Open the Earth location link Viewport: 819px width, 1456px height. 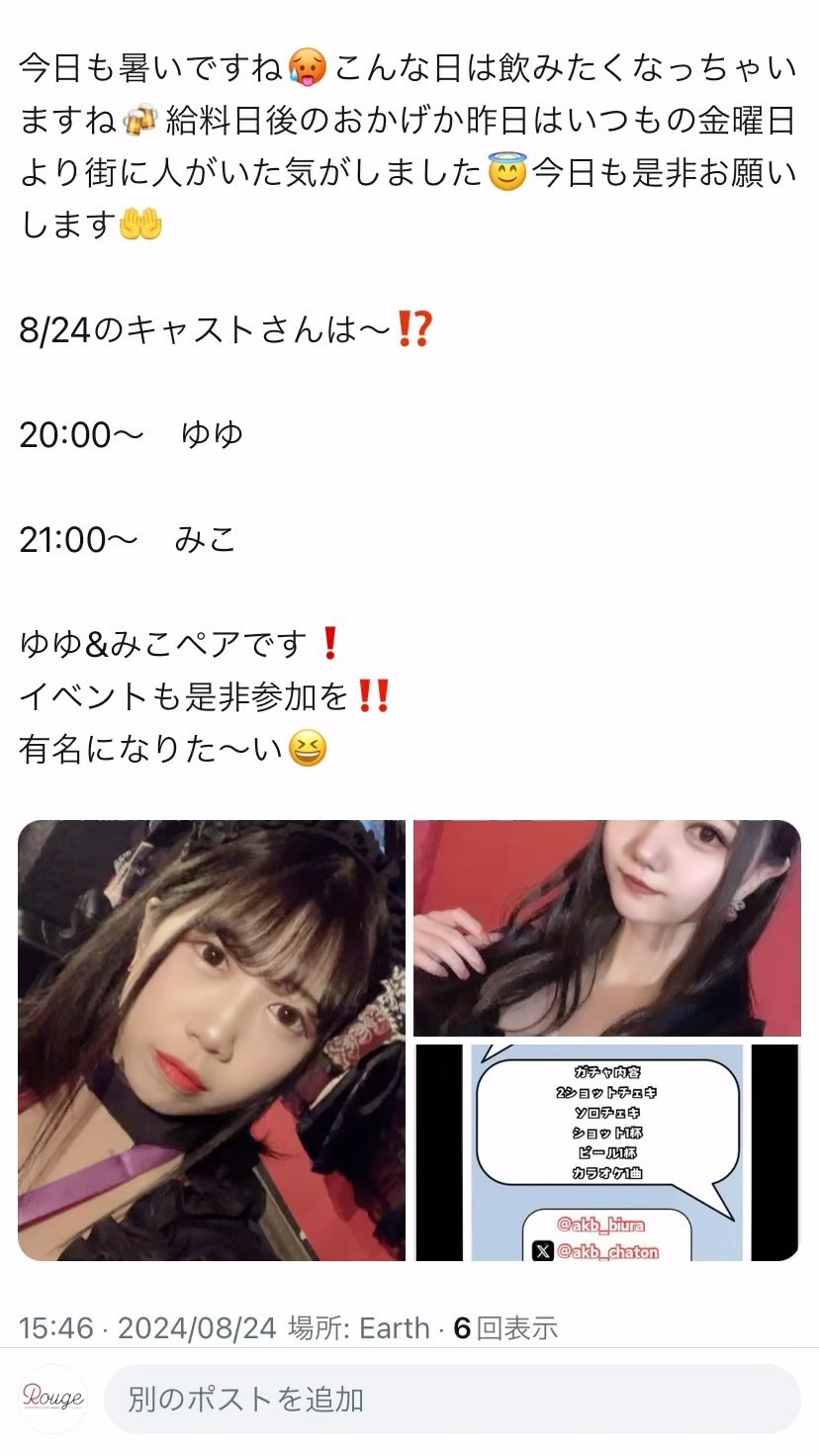pos(395,1327)
